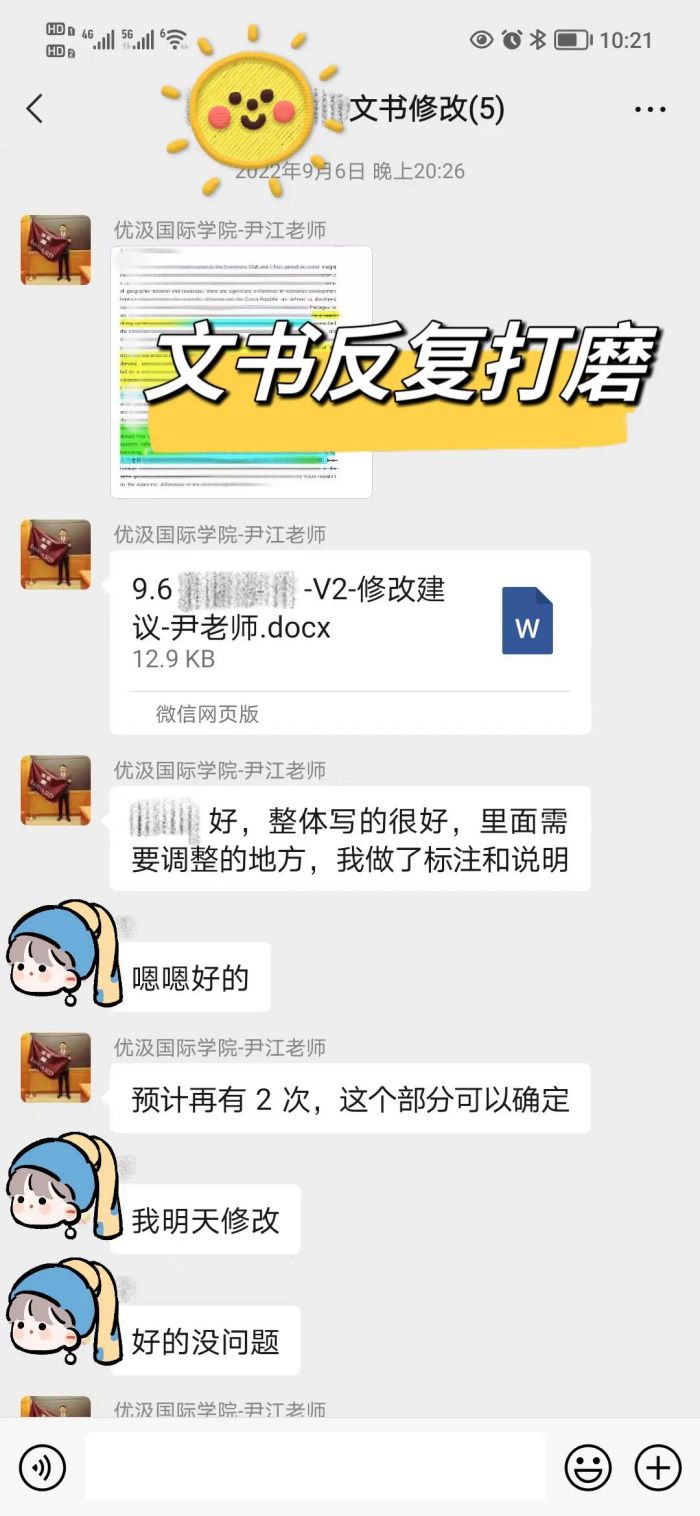Open the 修改建议-尹老师.docx file
The height and width of the screenshot is (1516, 700).
350,620
